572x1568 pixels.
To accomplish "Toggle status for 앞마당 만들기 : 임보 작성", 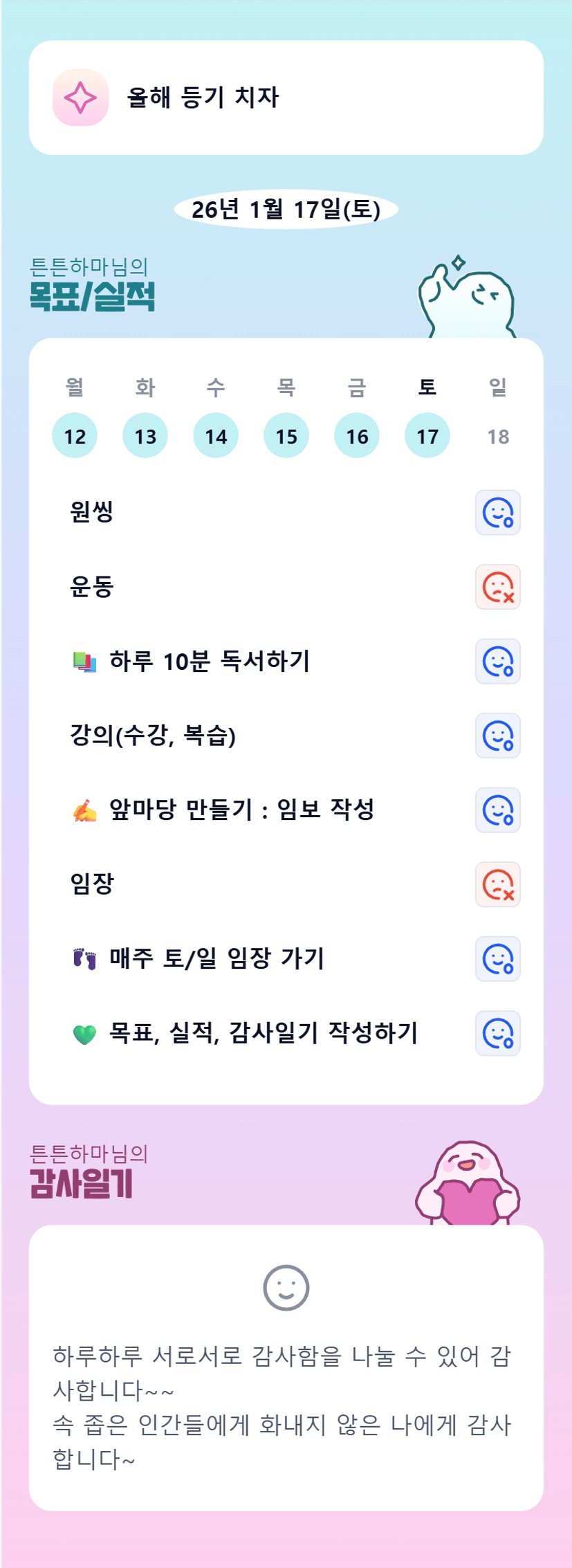I will (x=497, y=810).
